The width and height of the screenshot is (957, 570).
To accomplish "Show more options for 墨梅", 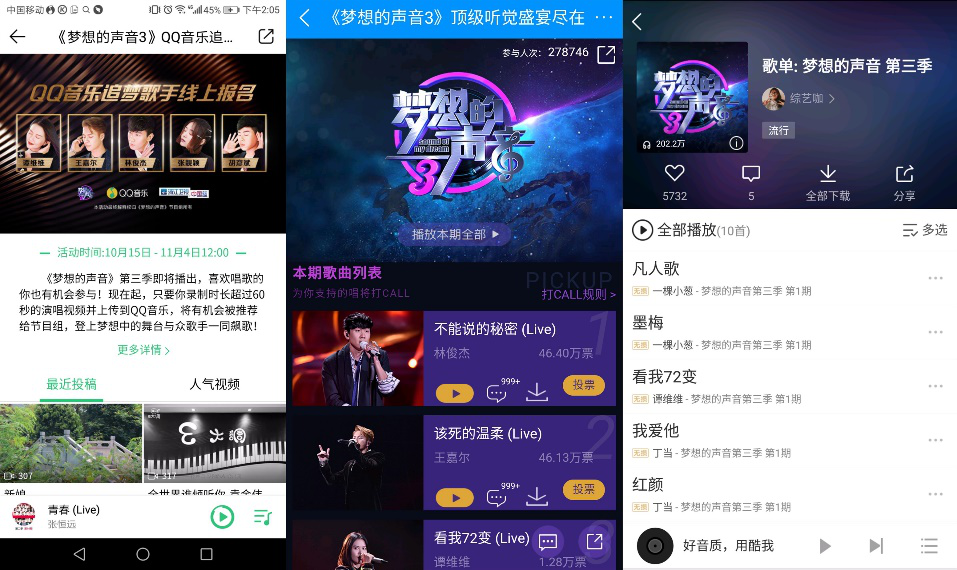I will tap(935, 332).
